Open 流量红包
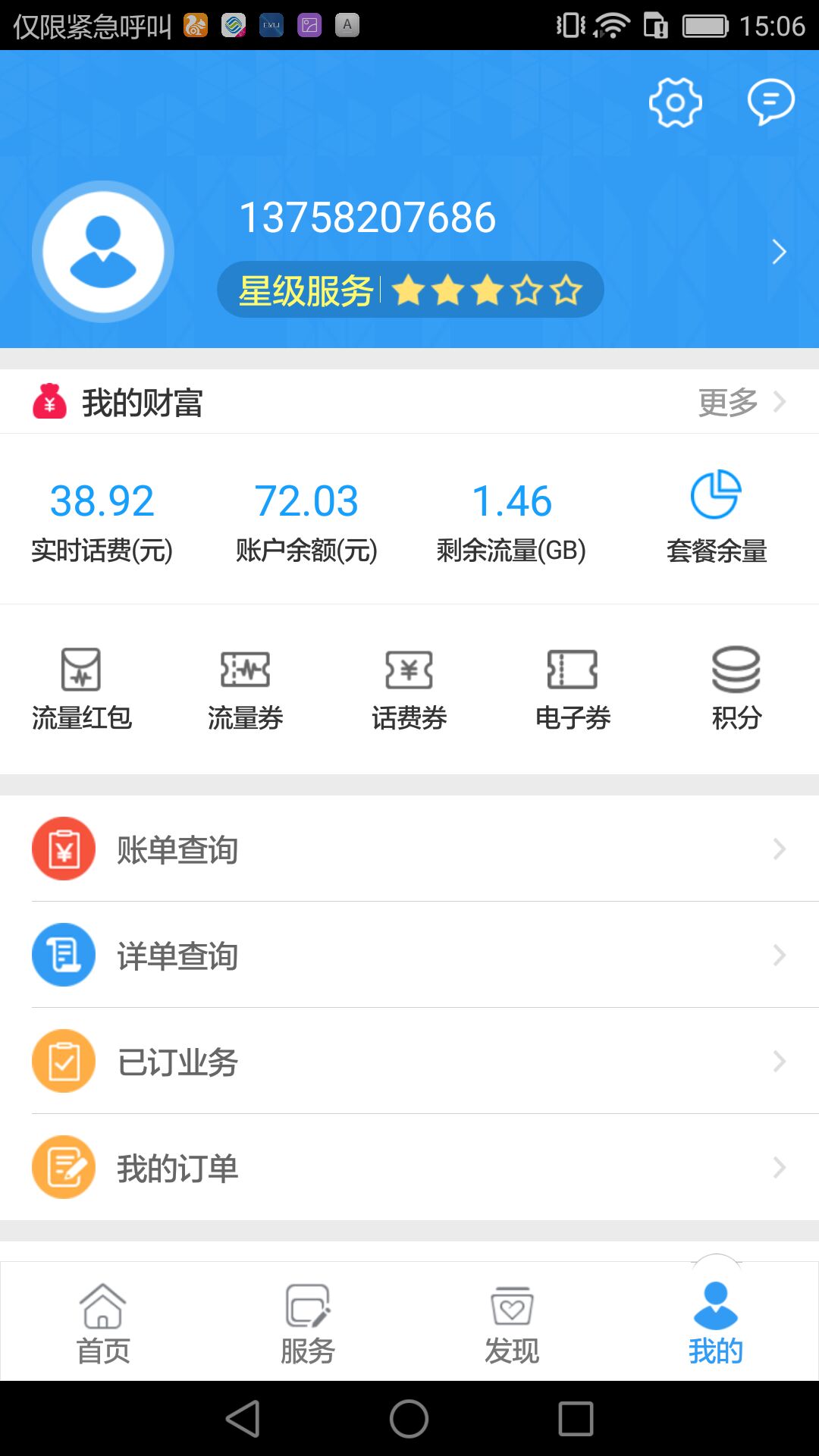This screenshot has height=1456, width=819. coord(82,688)
